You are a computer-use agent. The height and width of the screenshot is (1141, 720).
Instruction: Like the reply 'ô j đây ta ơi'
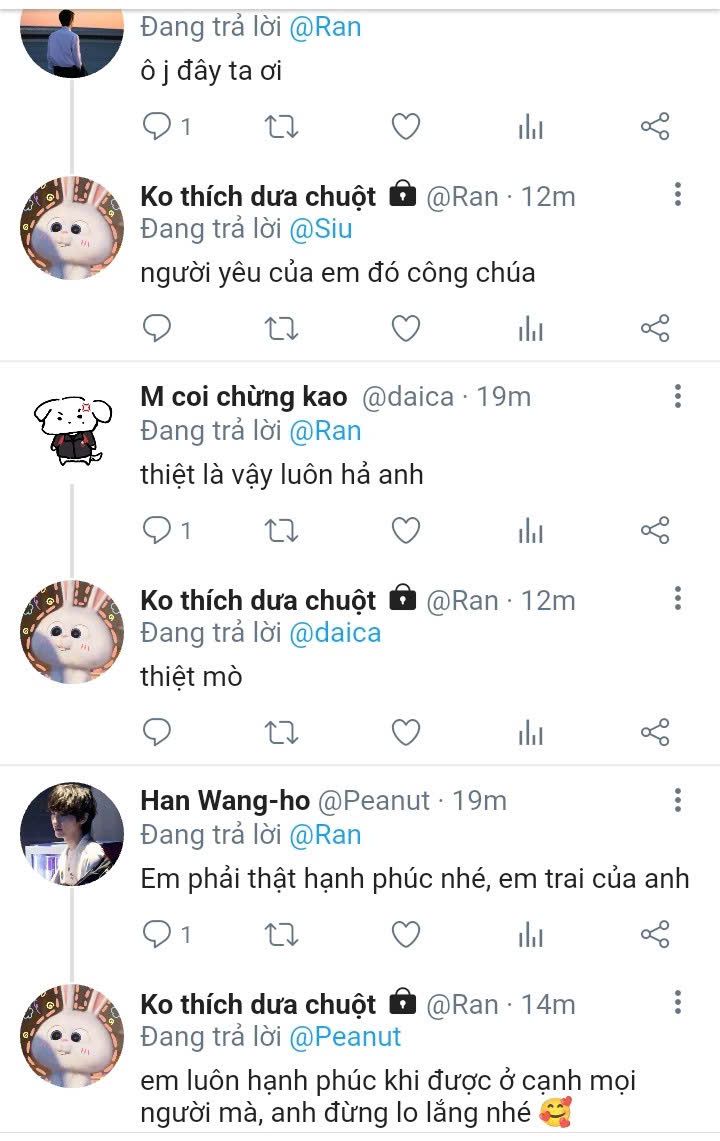tap(405, 127)
